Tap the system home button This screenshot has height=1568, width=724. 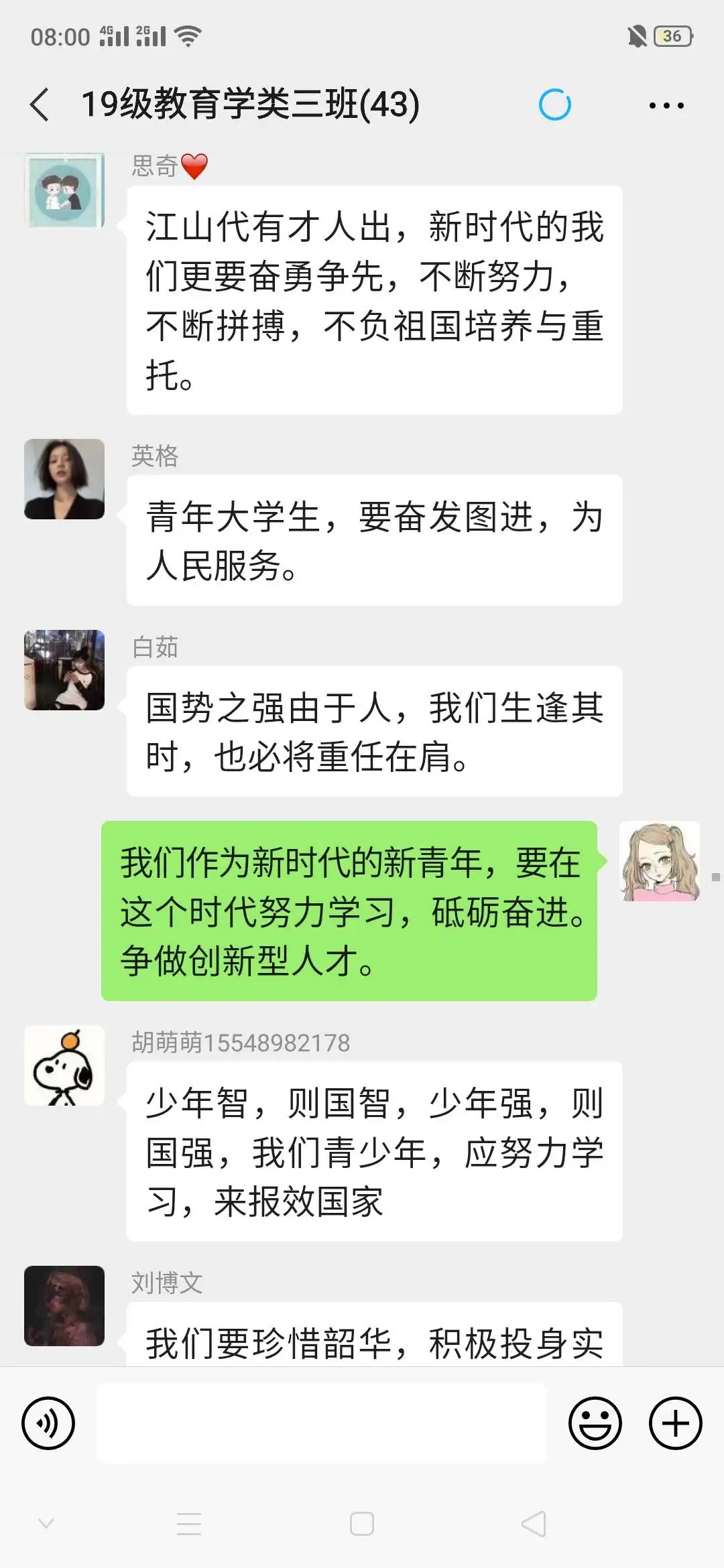coord(362,1524)
